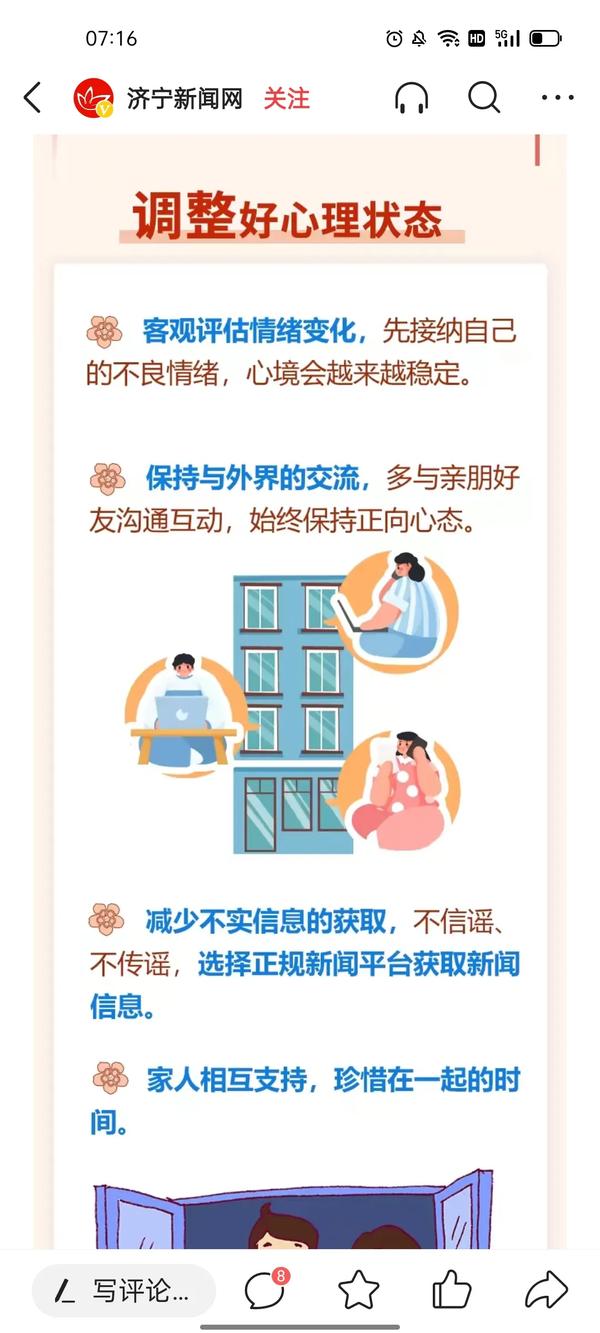Follow 济宁新闻网 with the 关注 button
The image size is (600, 1333).
(x=287, y=98)
